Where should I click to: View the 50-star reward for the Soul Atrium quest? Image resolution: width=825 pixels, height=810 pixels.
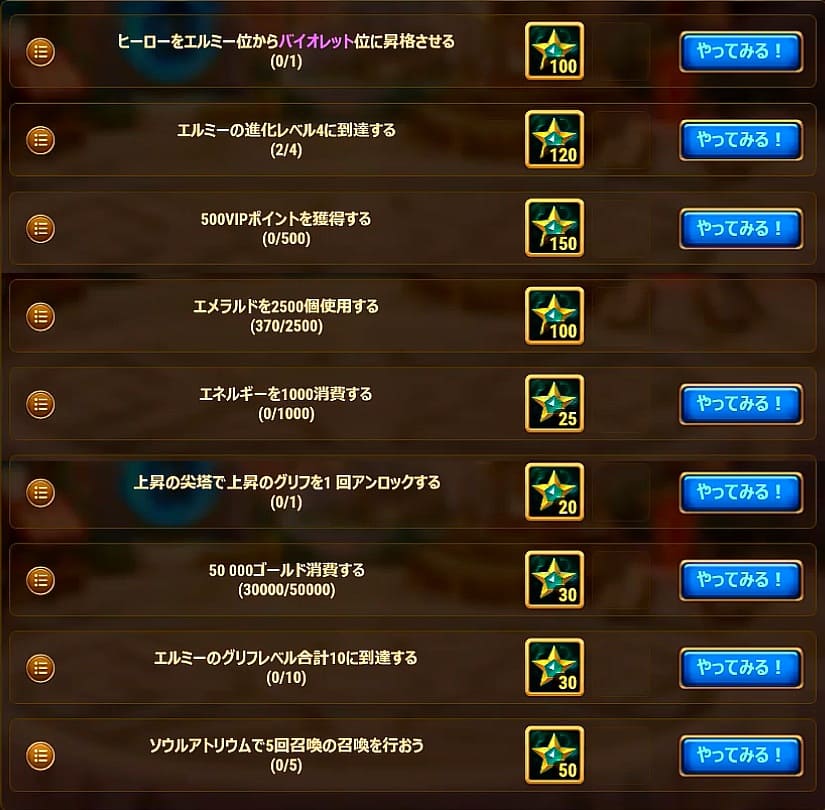tap(554, 755)
